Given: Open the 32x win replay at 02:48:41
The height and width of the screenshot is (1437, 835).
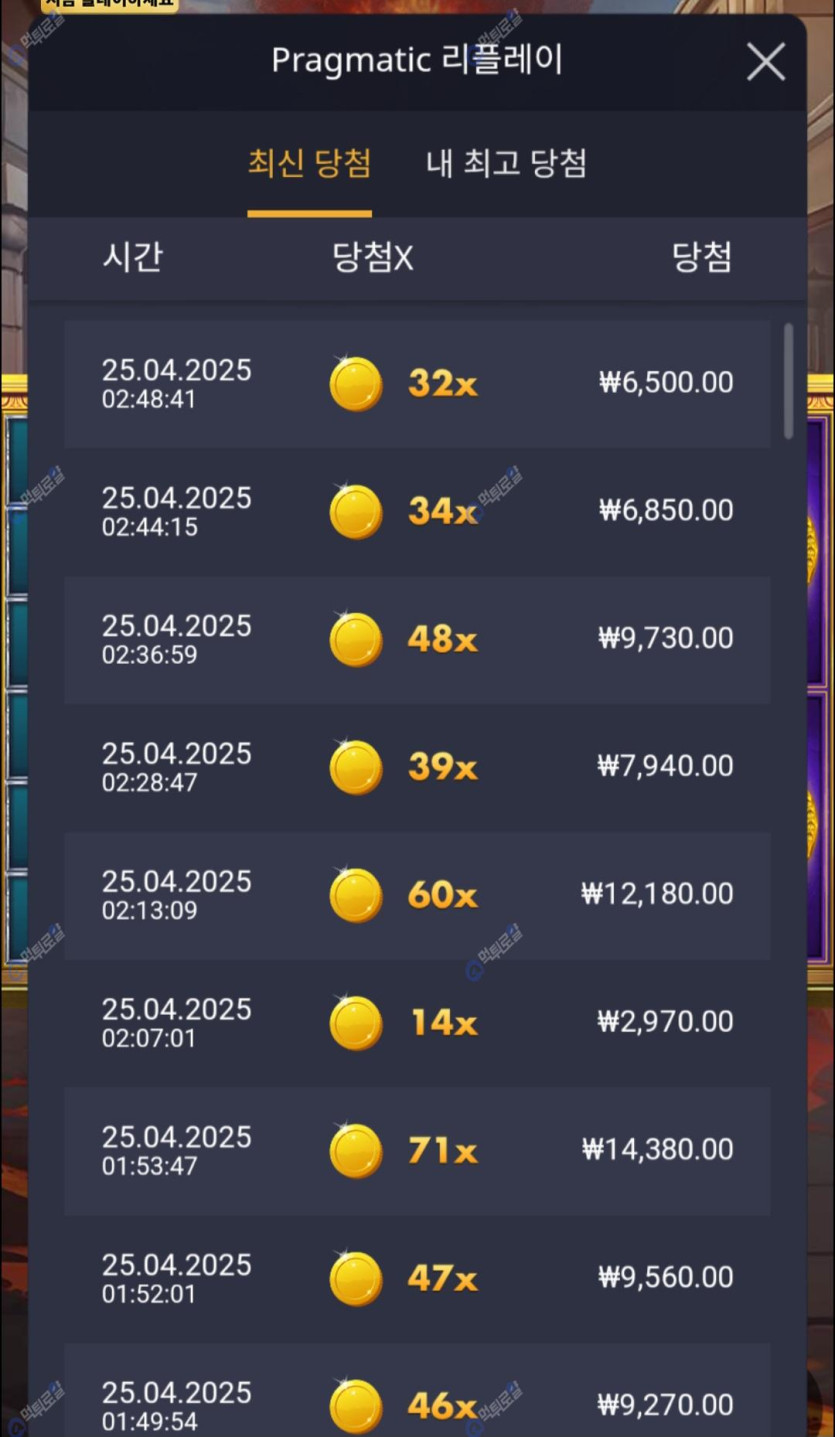Looking at the screenshot, I should [417, 384].
